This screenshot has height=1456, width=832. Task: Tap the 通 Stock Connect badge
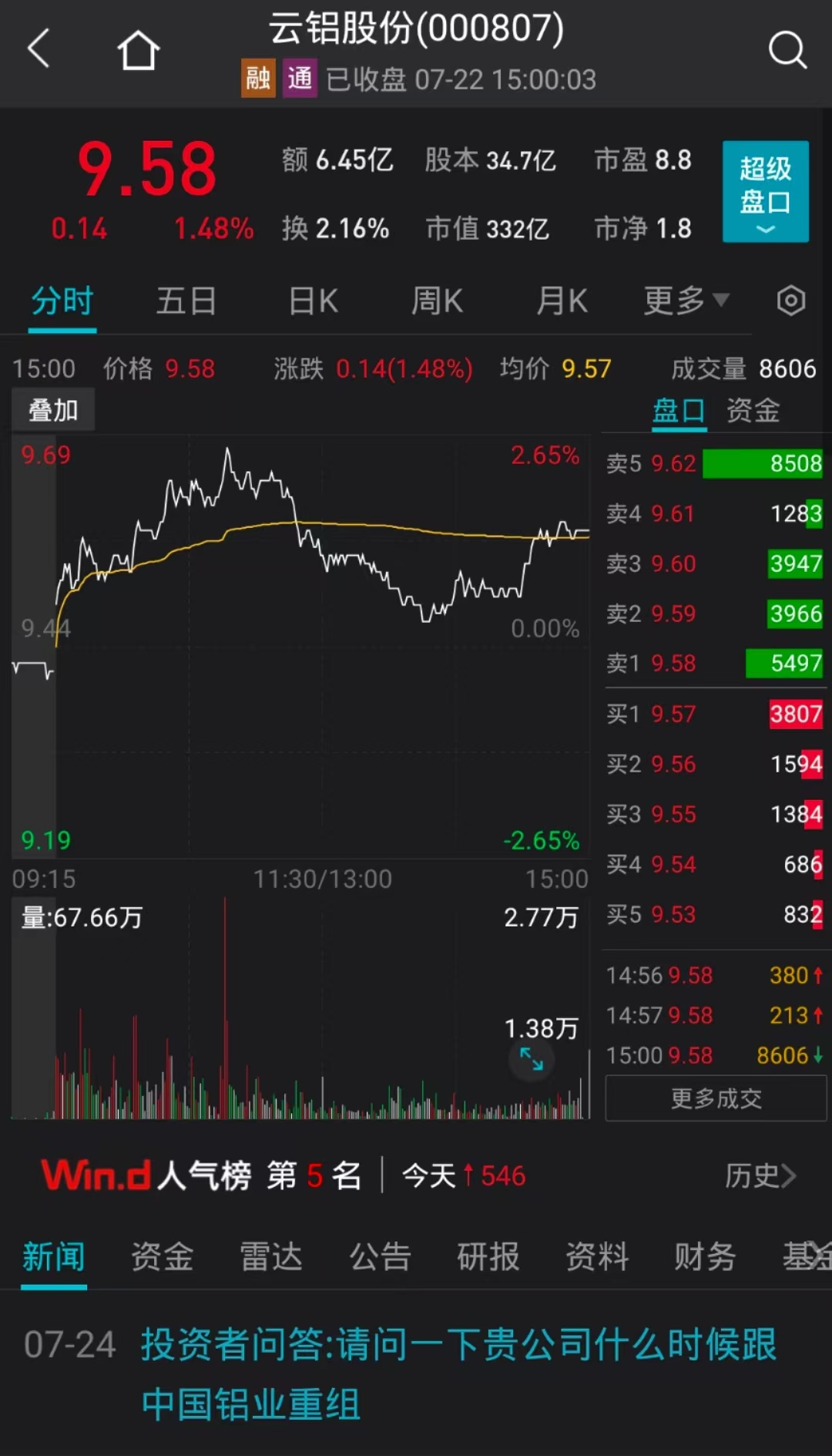300,79
